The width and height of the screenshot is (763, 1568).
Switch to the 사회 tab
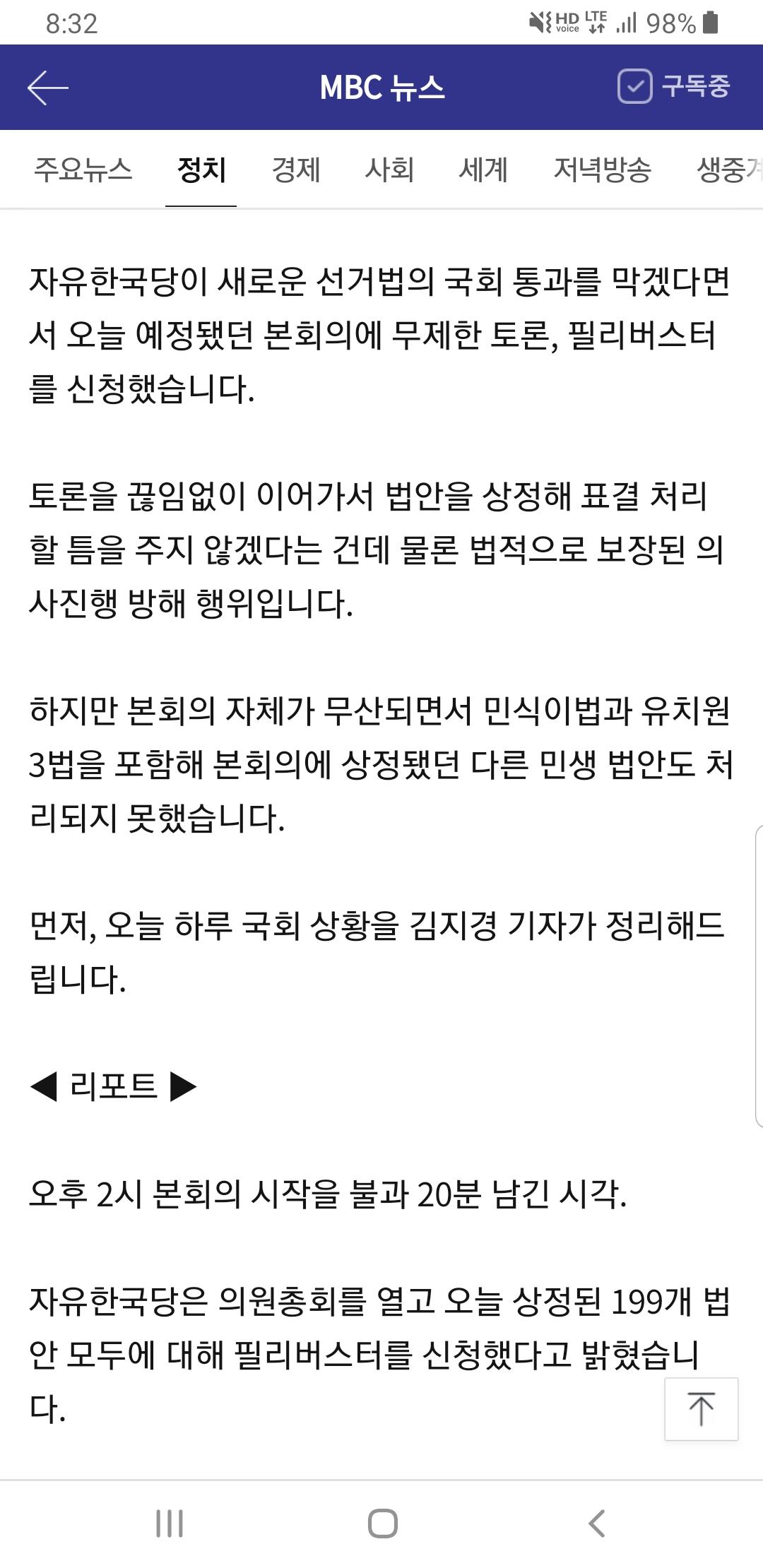pyautogui.click(x=389, y=170)
